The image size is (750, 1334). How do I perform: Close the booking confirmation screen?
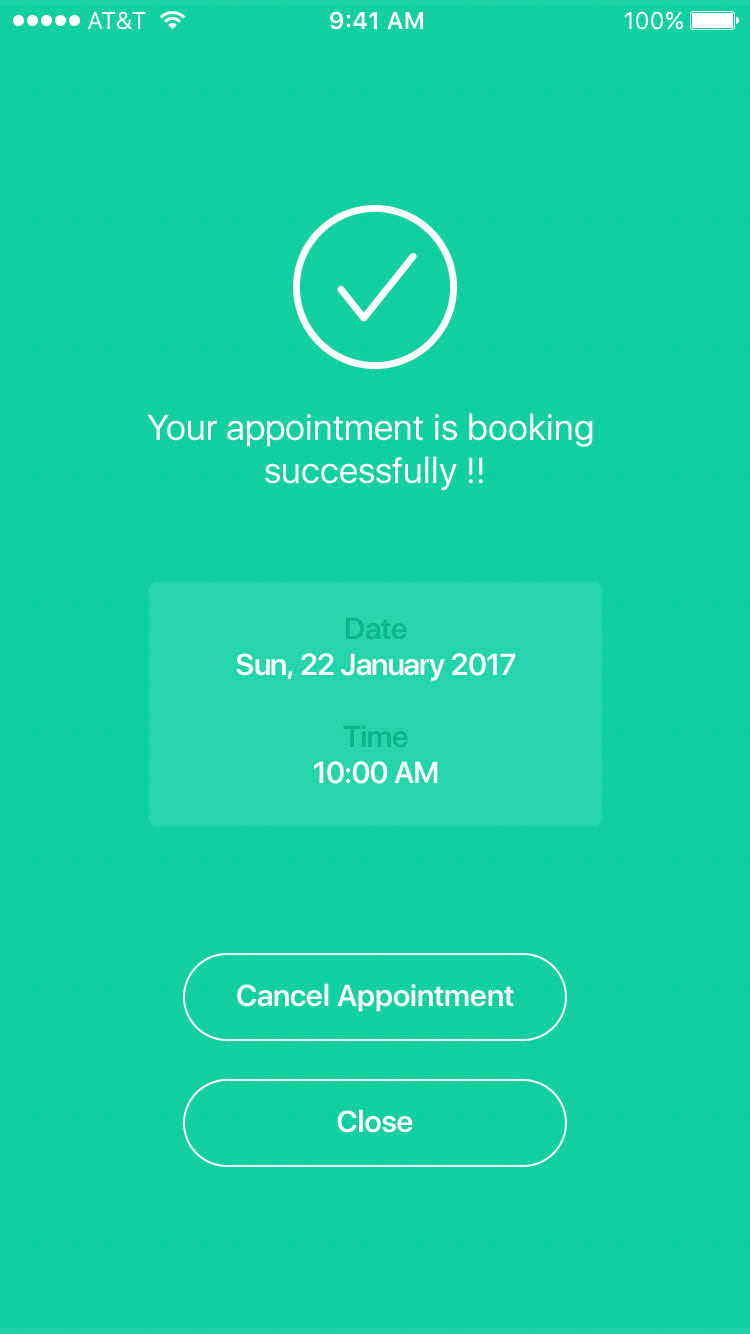[375, 1122]
